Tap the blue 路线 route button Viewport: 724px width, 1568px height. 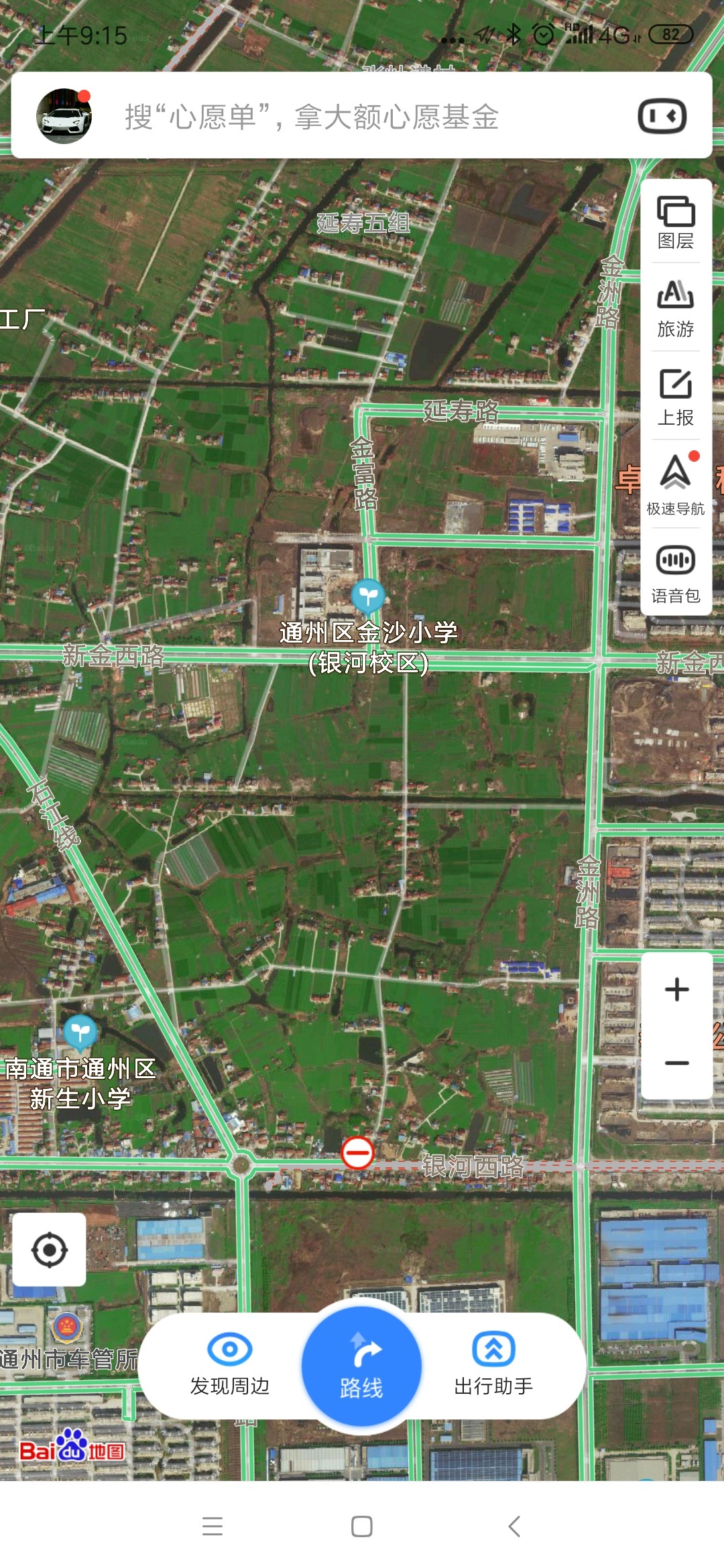click(361, 1366)
